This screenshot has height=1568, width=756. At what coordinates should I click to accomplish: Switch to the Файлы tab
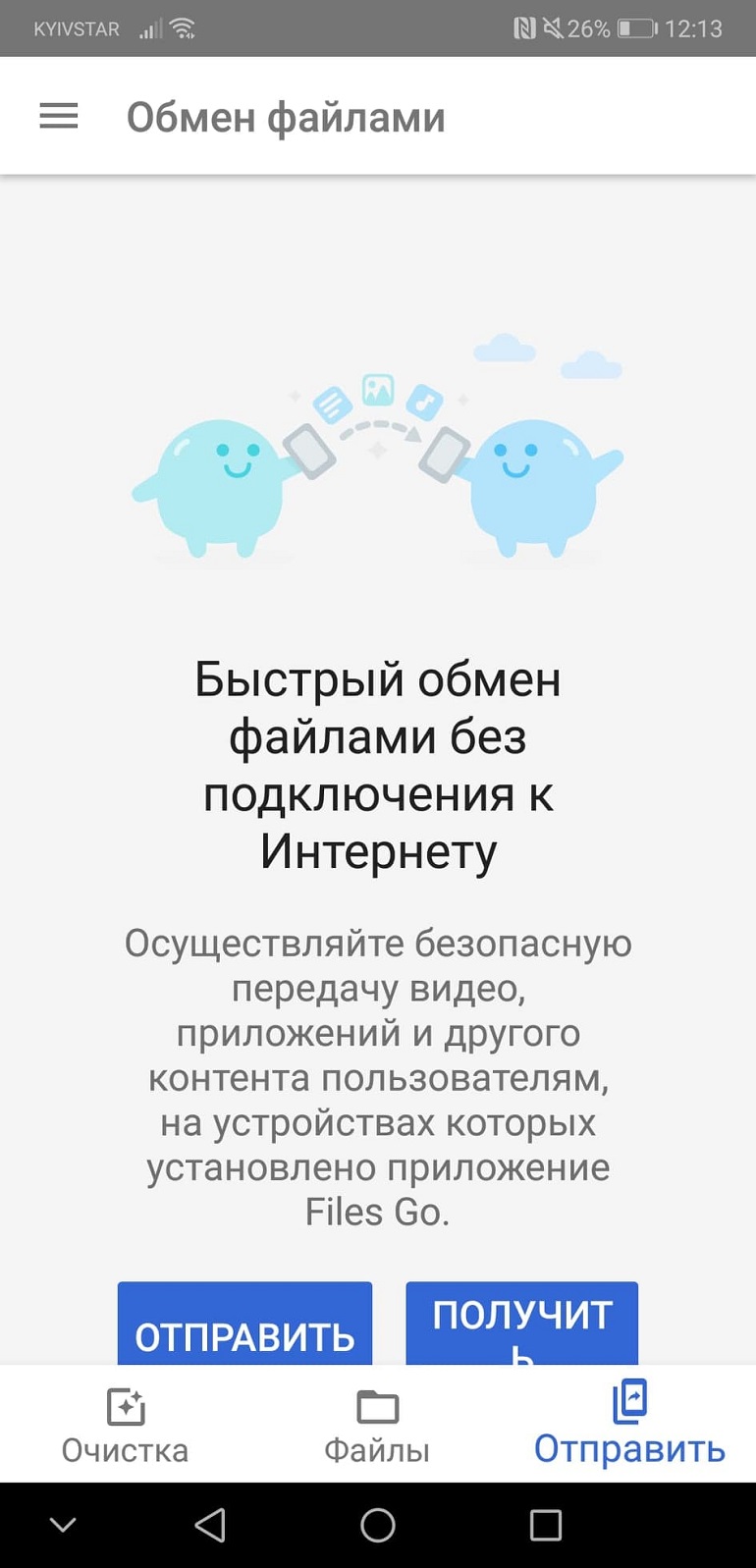[x=377, y=1426]
